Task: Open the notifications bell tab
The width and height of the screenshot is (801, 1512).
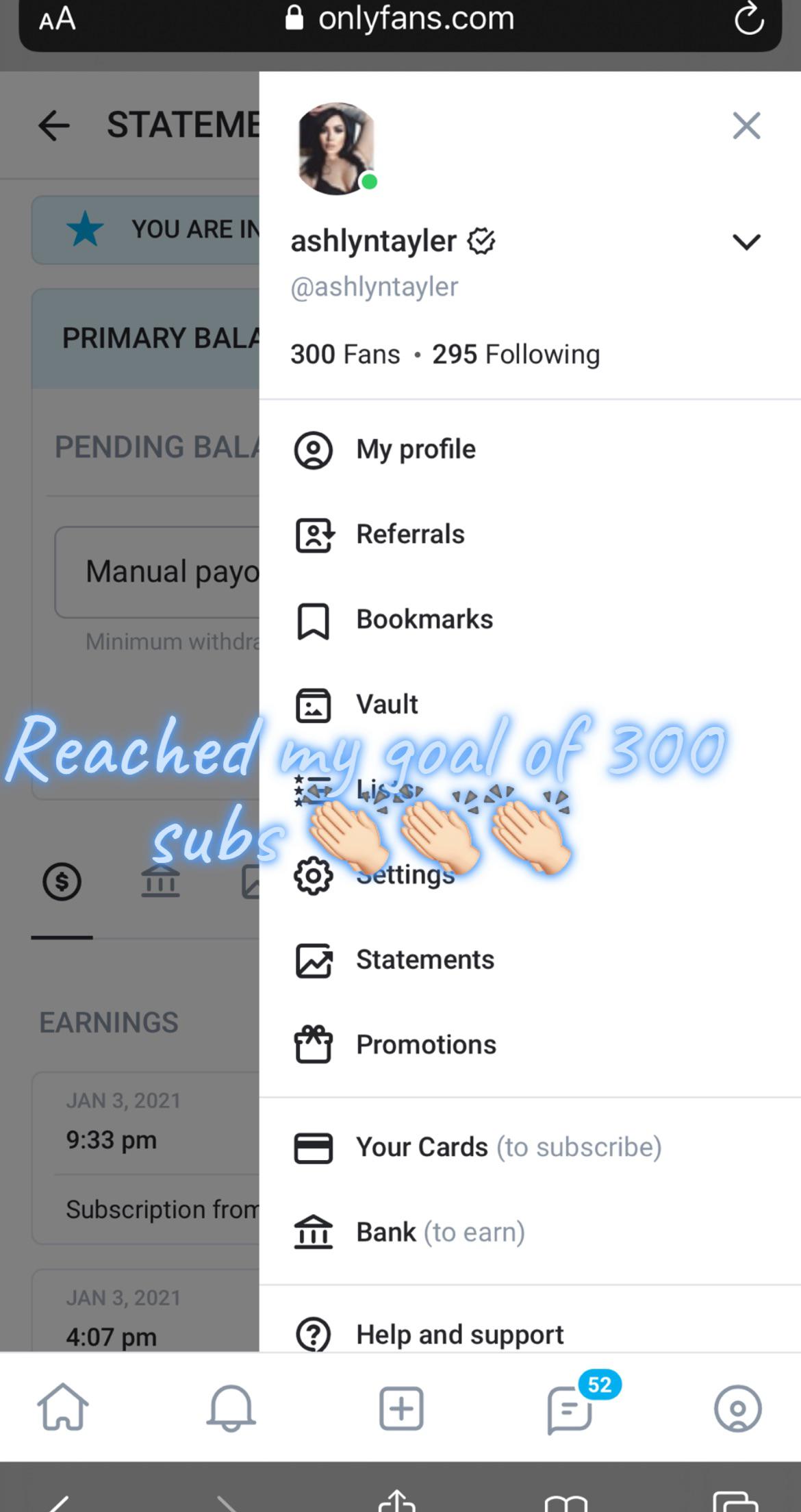Action: pyautogui.click(x=231, y=1408)
